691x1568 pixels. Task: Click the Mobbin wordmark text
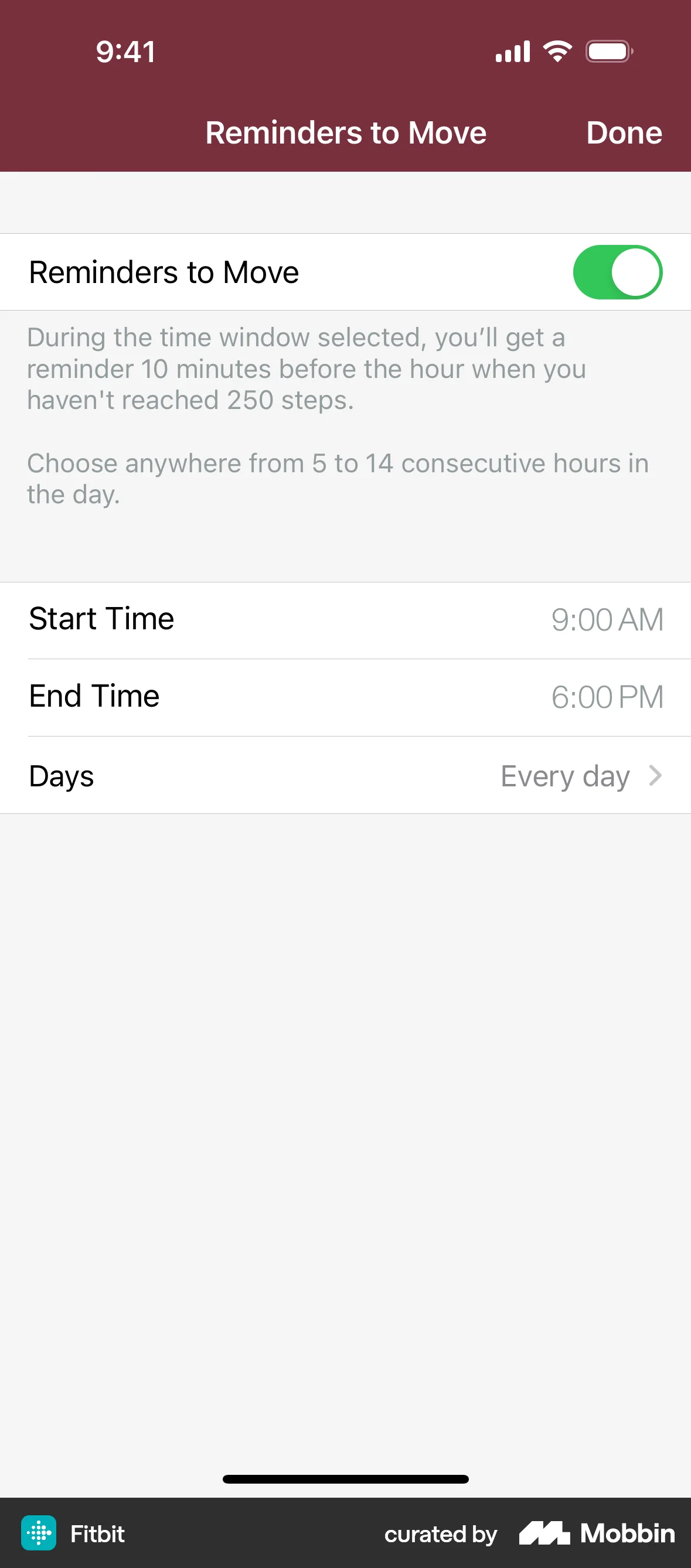click(625, 1534)
